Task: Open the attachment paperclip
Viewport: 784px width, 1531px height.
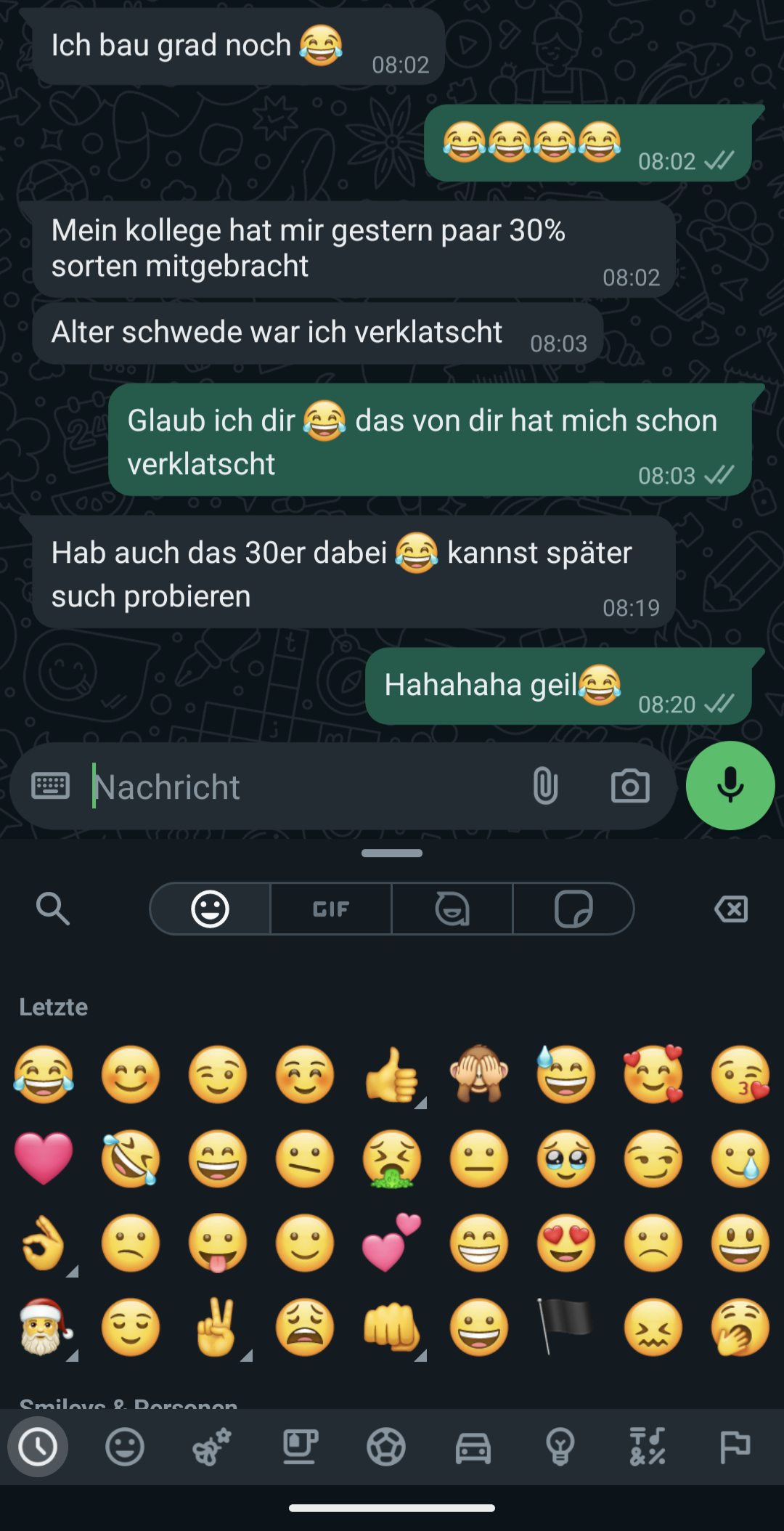Action: click(545, 786)
